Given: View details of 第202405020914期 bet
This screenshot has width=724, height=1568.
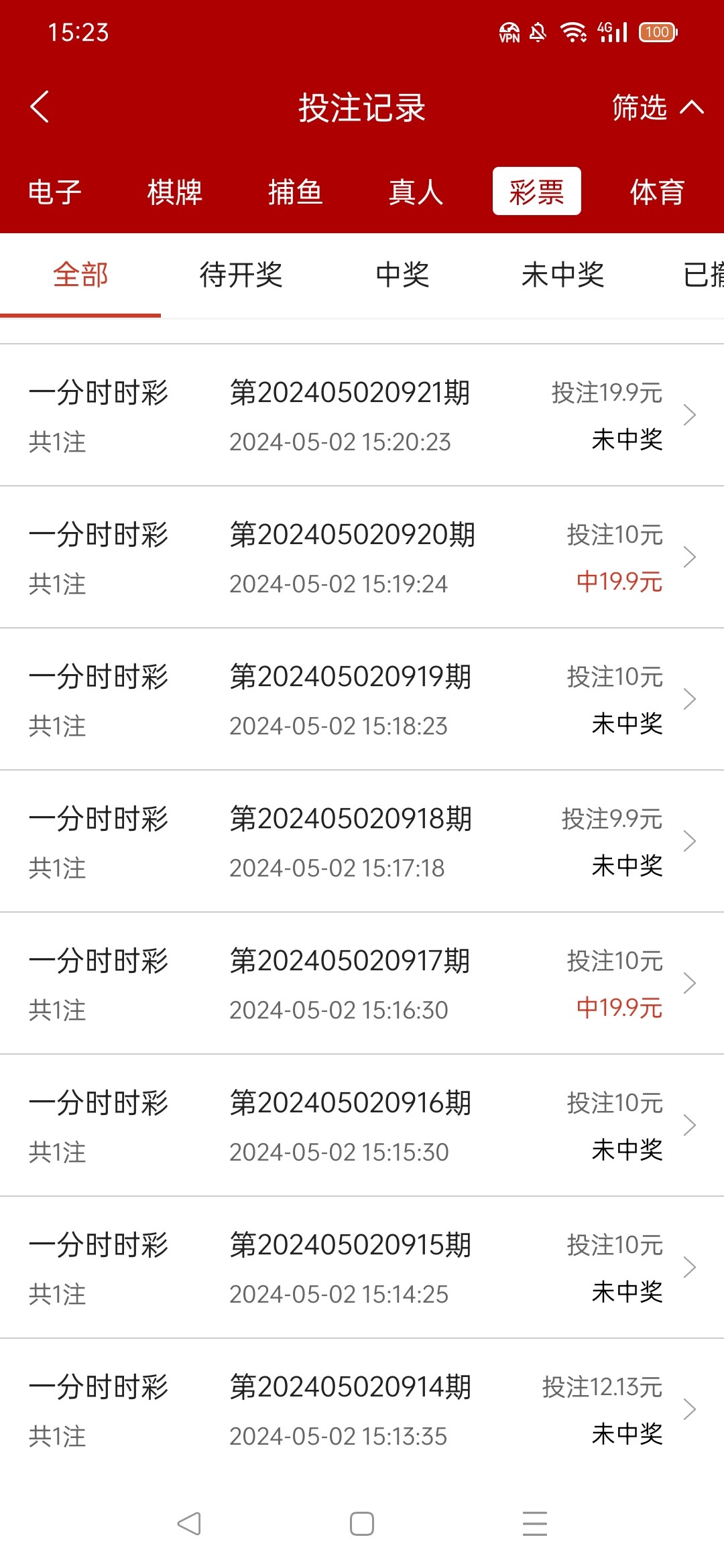Looking at the screenshot, I should [x=362, y=1410].
